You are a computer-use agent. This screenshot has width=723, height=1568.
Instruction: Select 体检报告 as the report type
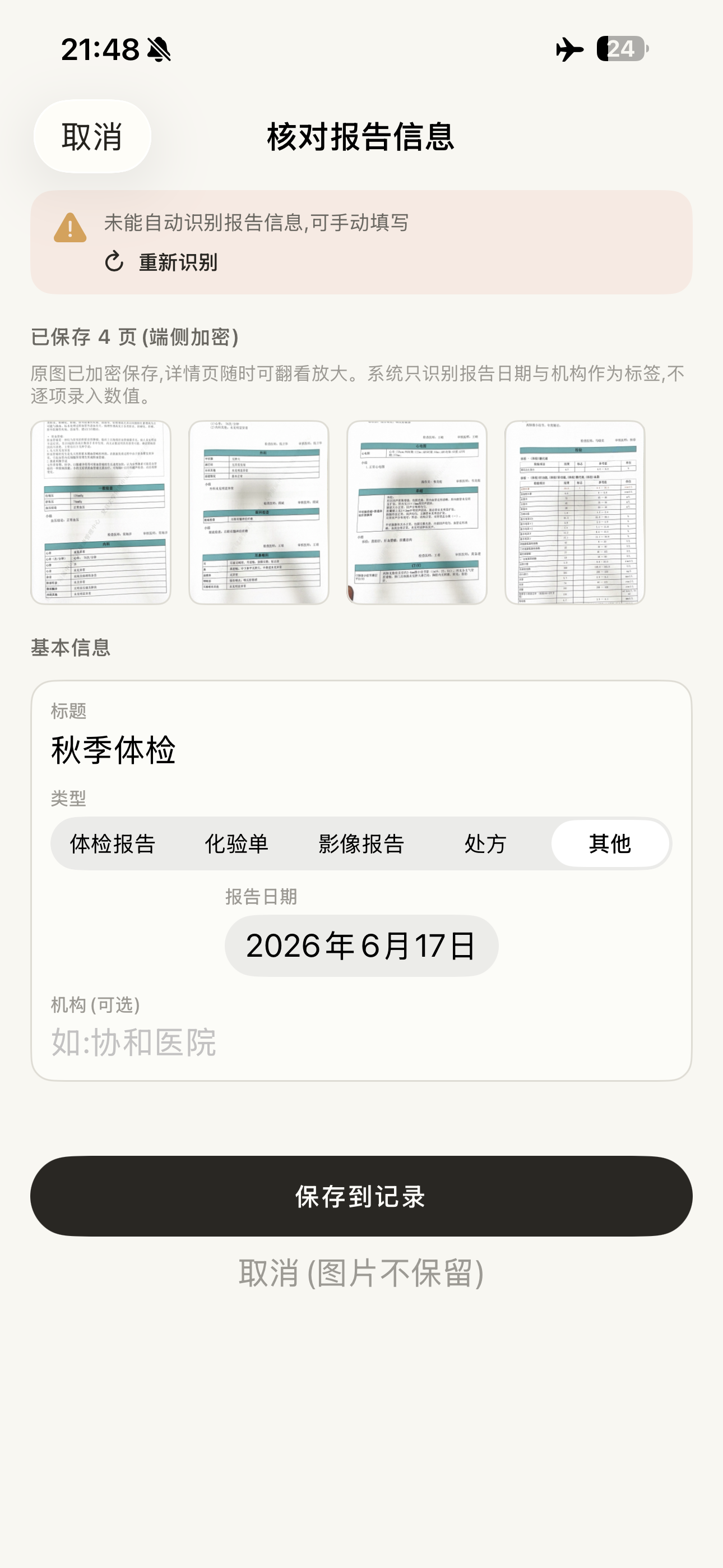click(x=113, y=843)
